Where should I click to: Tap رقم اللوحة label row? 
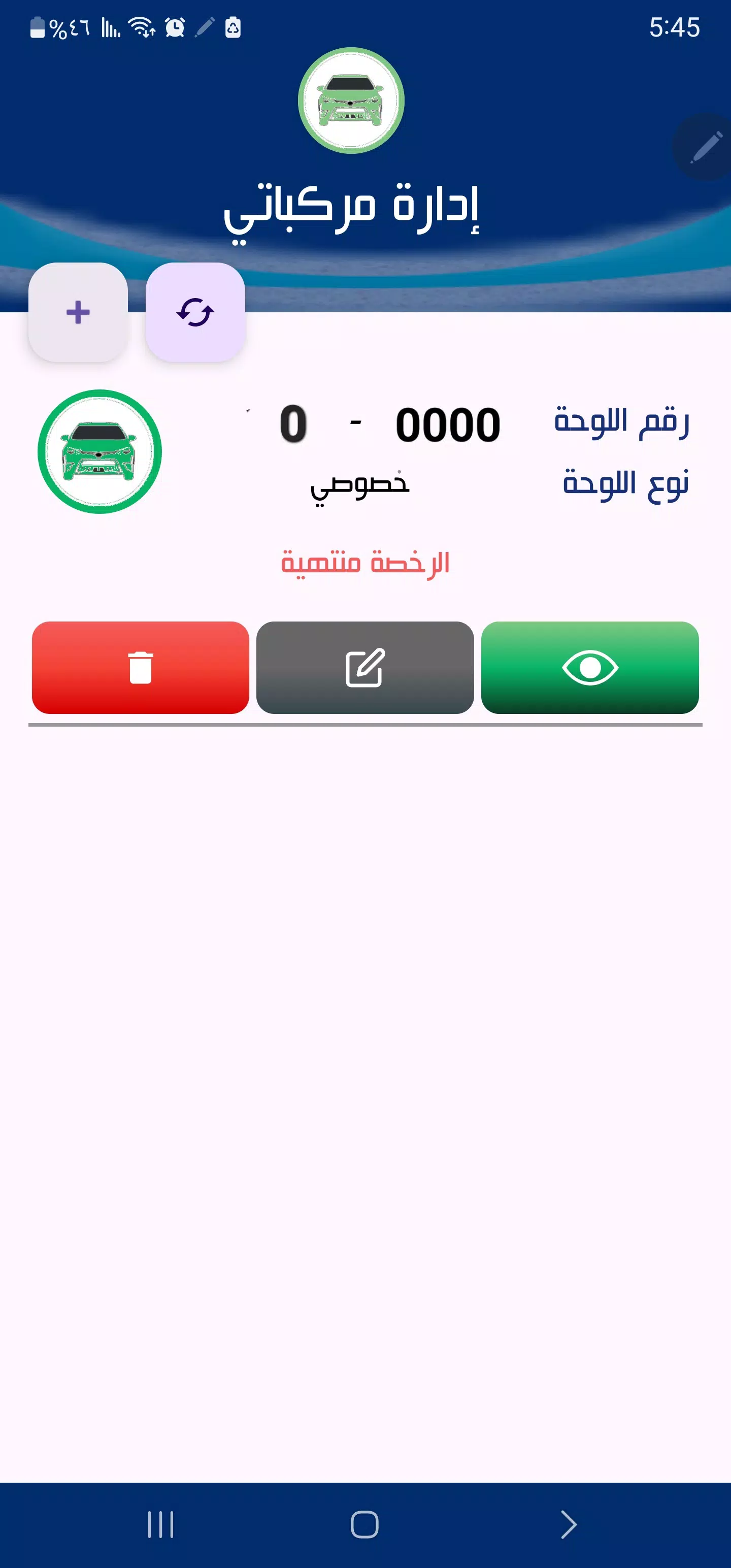click(x=621, y=425)
